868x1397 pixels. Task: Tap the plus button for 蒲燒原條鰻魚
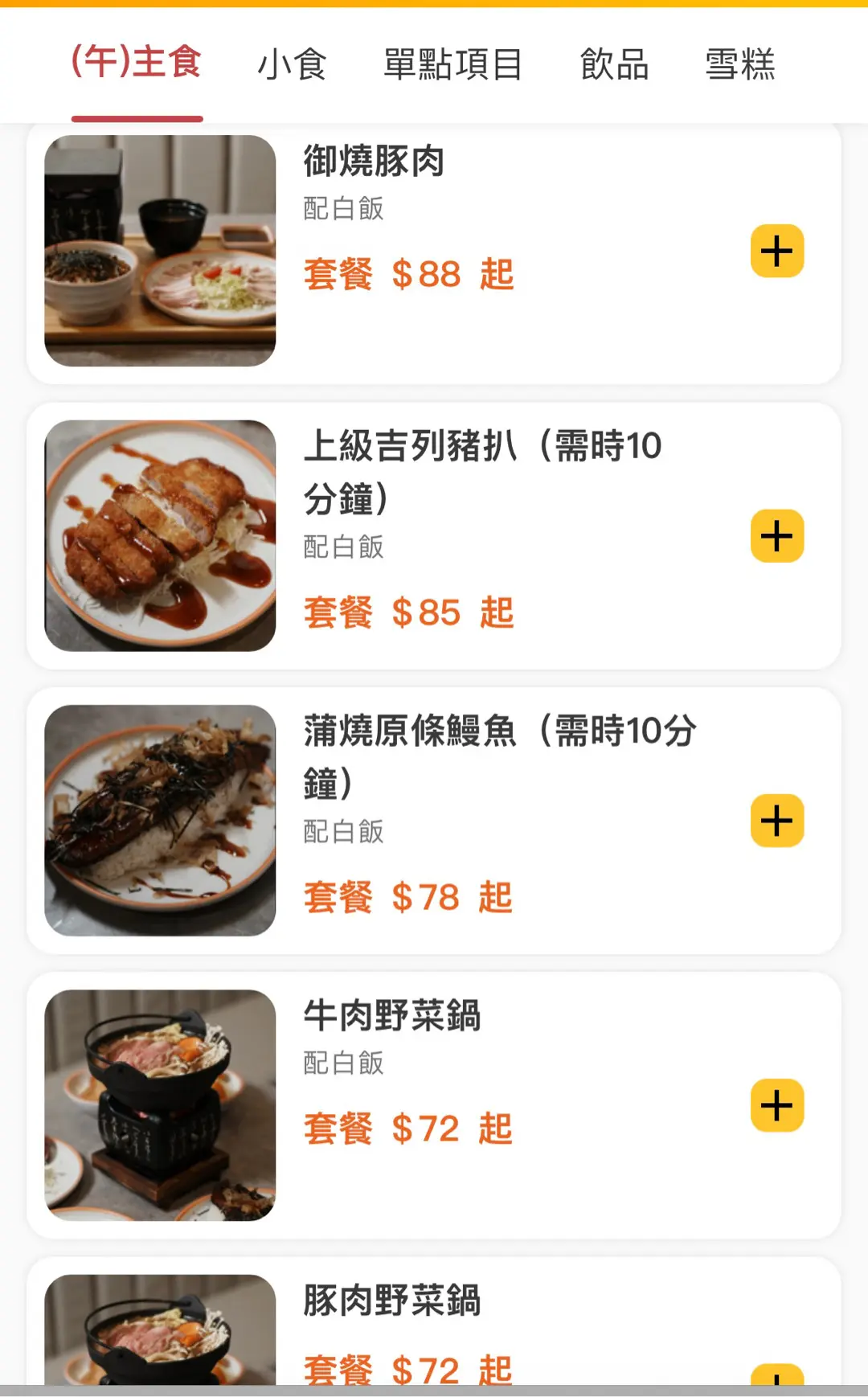[x=777, y=821]
